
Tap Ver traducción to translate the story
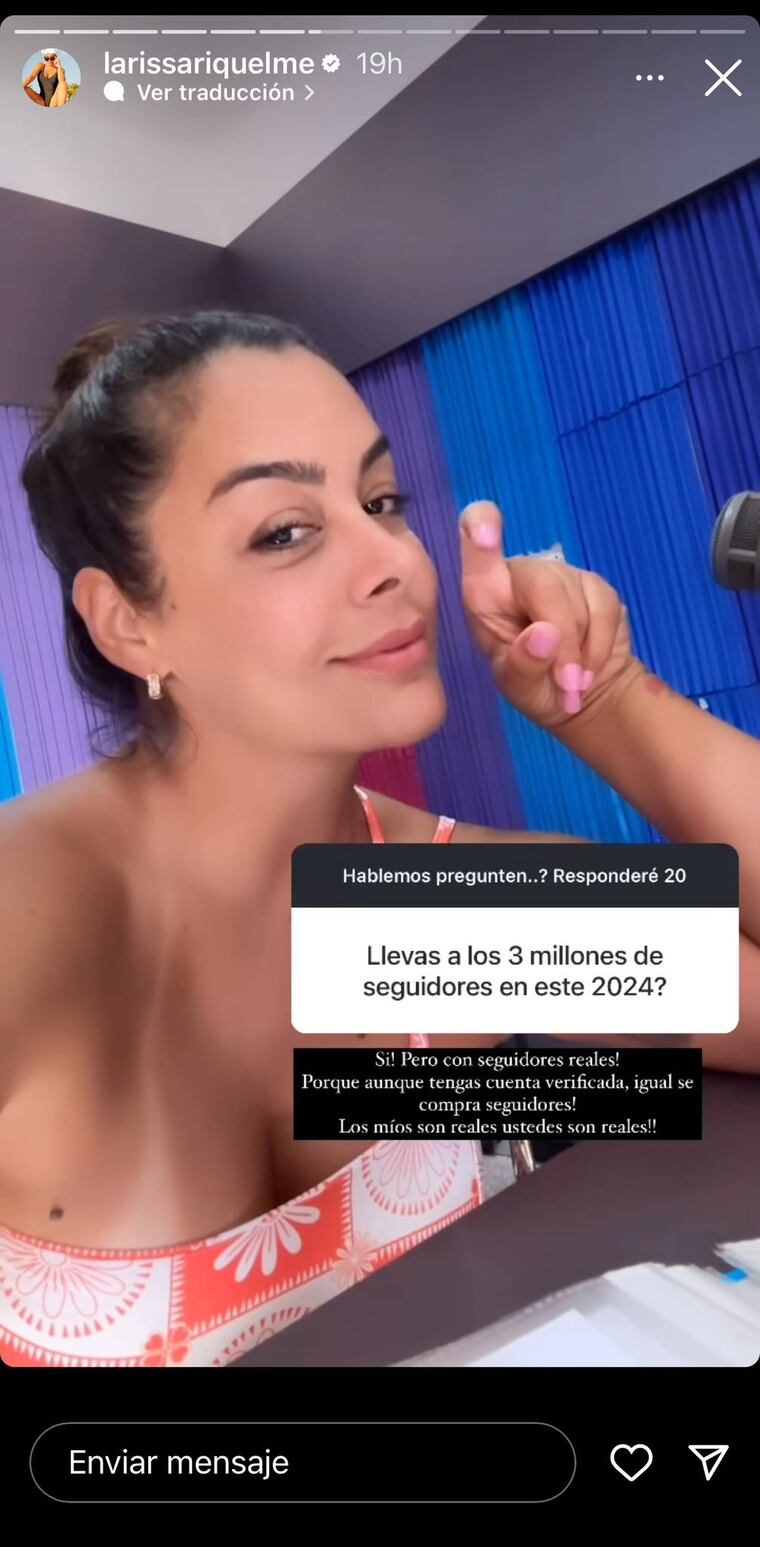[x=215, y=93]
